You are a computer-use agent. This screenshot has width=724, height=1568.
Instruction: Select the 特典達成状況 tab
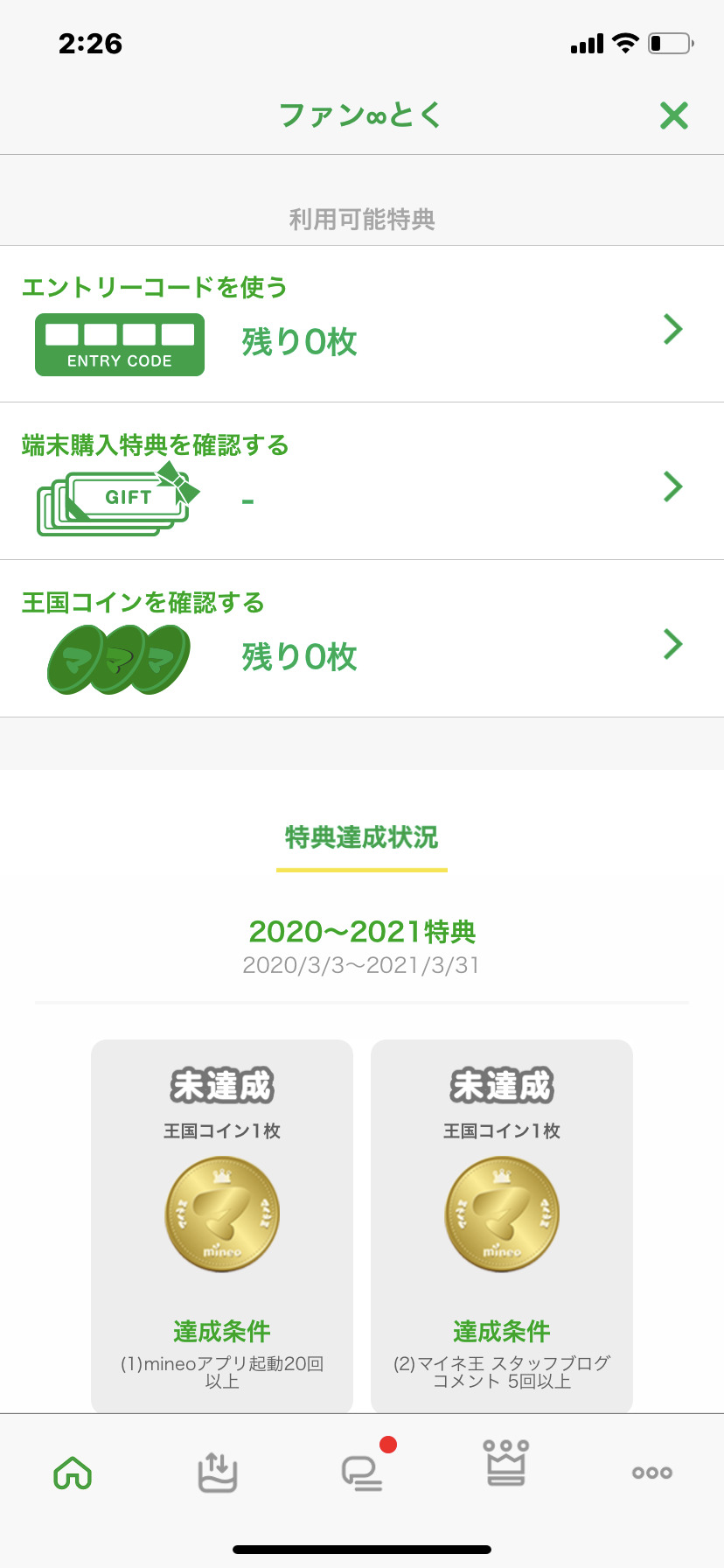(361, 838)
